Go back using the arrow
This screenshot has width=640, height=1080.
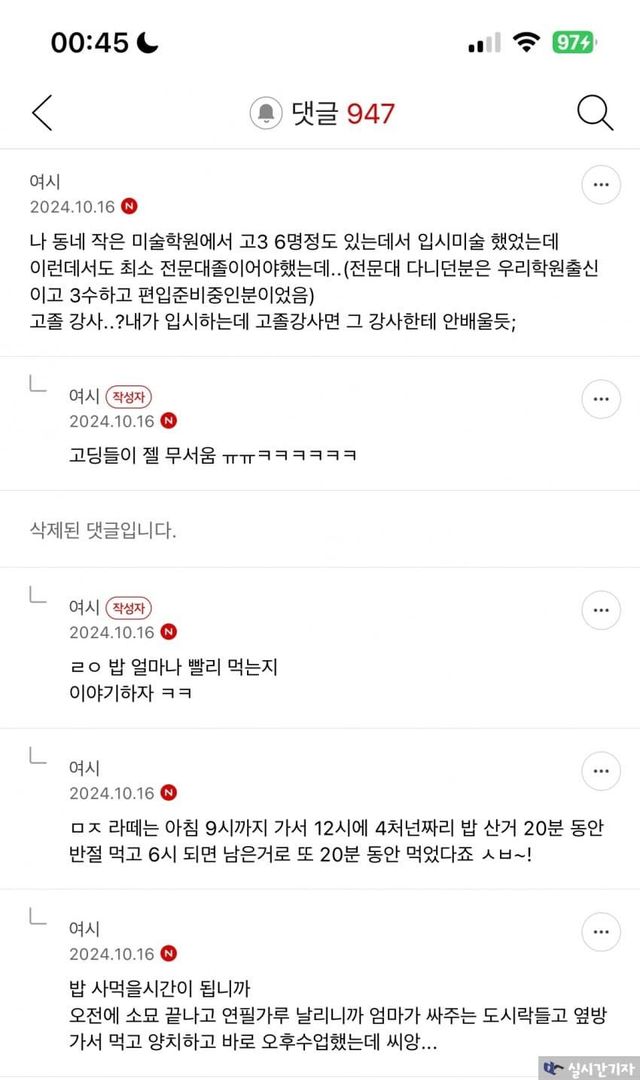tap(42, 113)
